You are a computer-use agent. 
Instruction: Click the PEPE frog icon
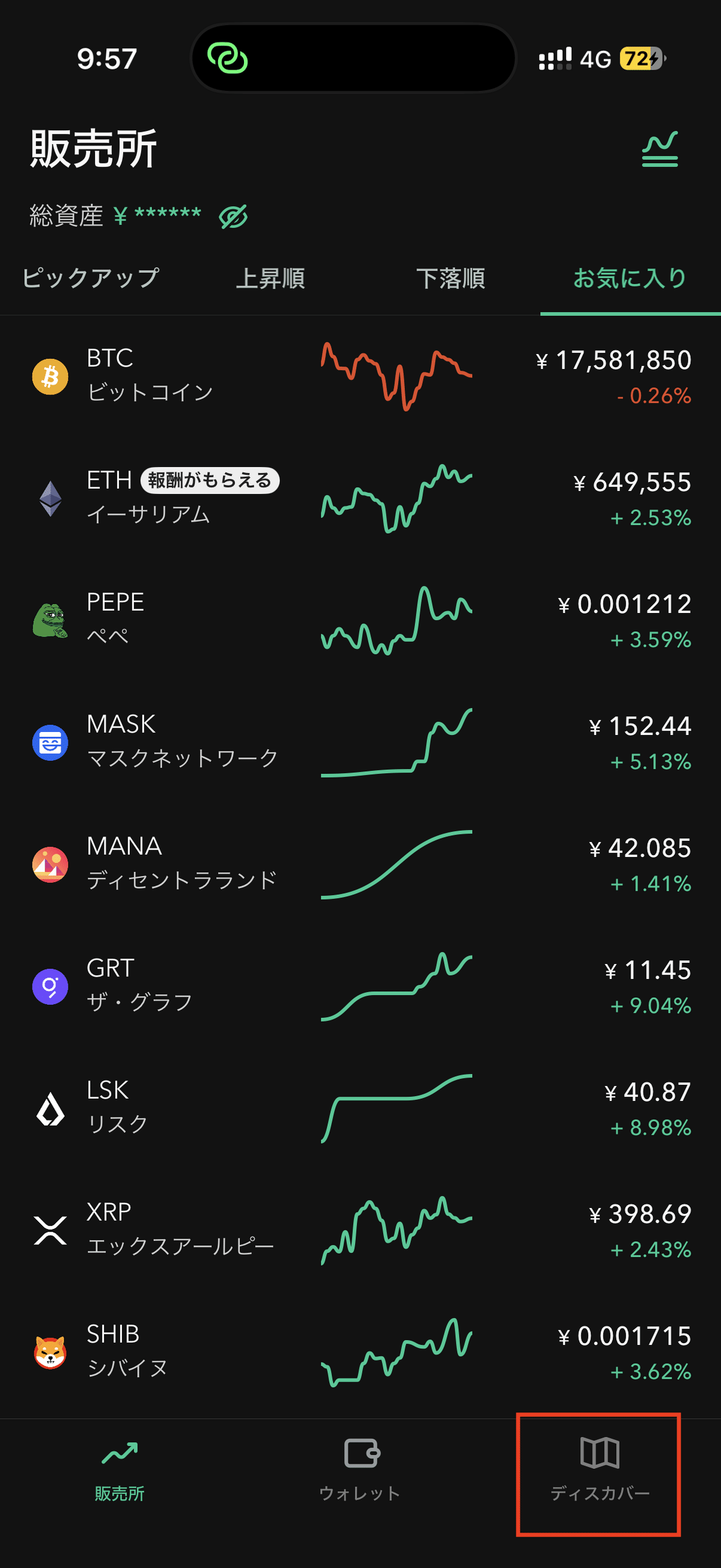50,621
